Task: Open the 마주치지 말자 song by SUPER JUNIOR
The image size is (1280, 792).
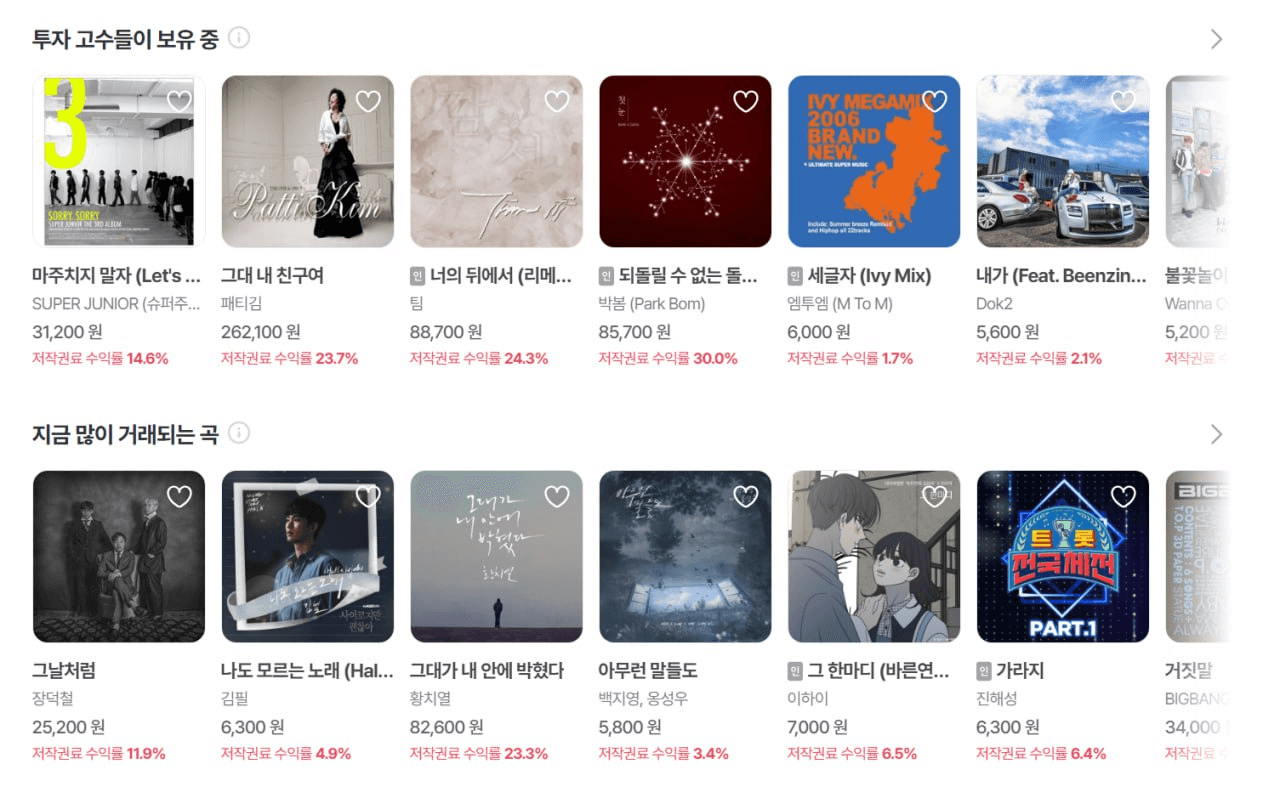Action: tap(118, 162)
